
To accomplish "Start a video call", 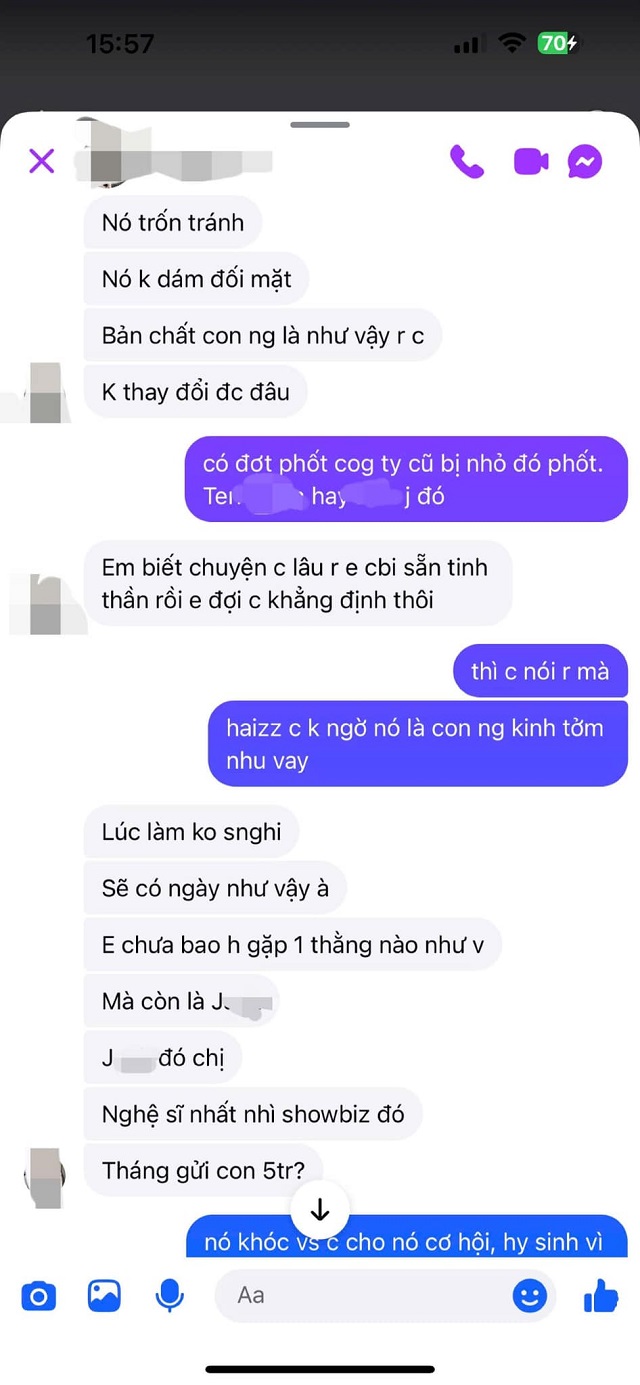I will click(x=530, y=161).
